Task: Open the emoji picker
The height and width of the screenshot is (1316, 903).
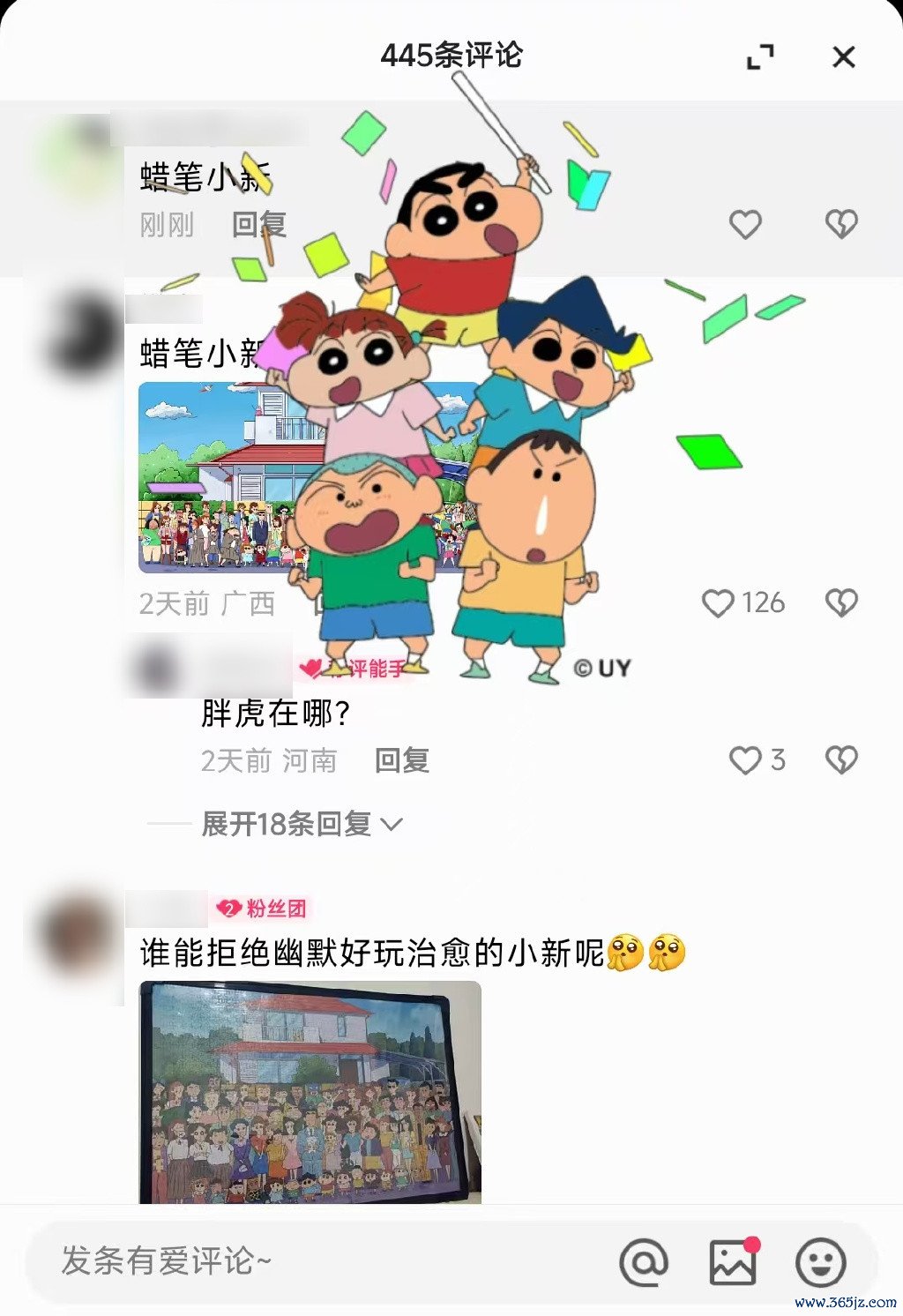Action: (820, 1262)
